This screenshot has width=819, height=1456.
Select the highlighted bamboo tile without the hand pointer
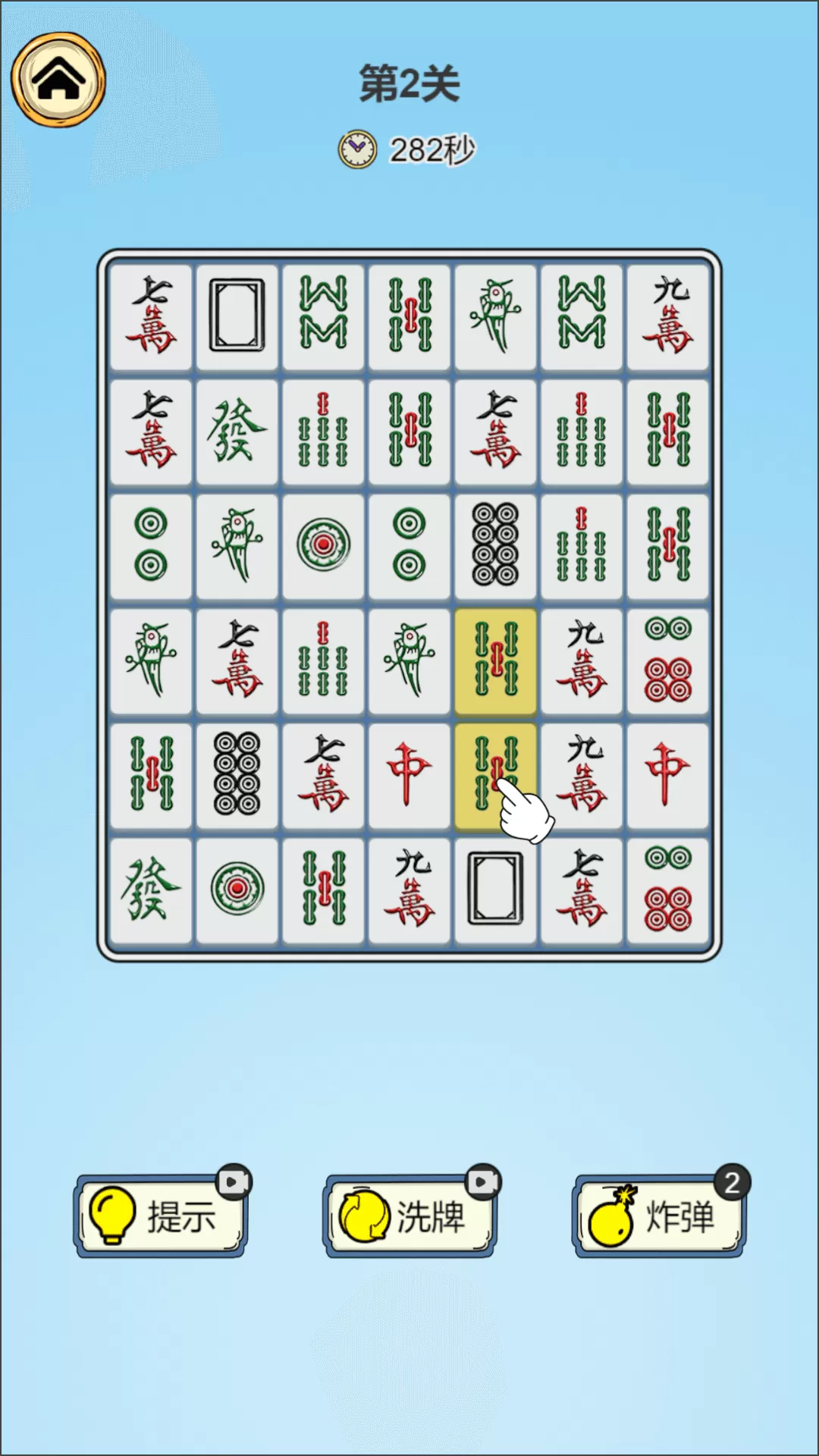[x=495, y=661]
